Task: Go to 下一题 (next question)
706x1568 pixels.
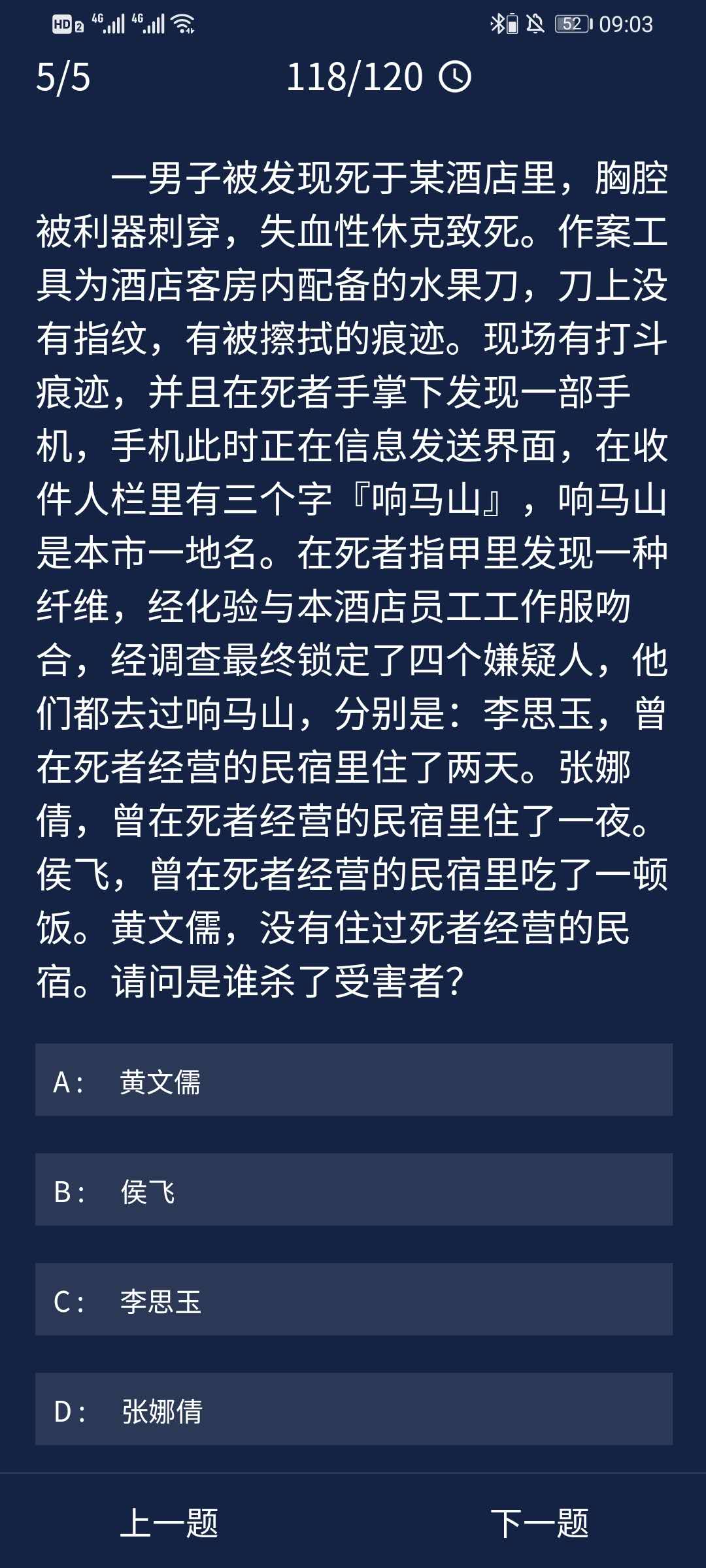Action: tap(539, 1523)
